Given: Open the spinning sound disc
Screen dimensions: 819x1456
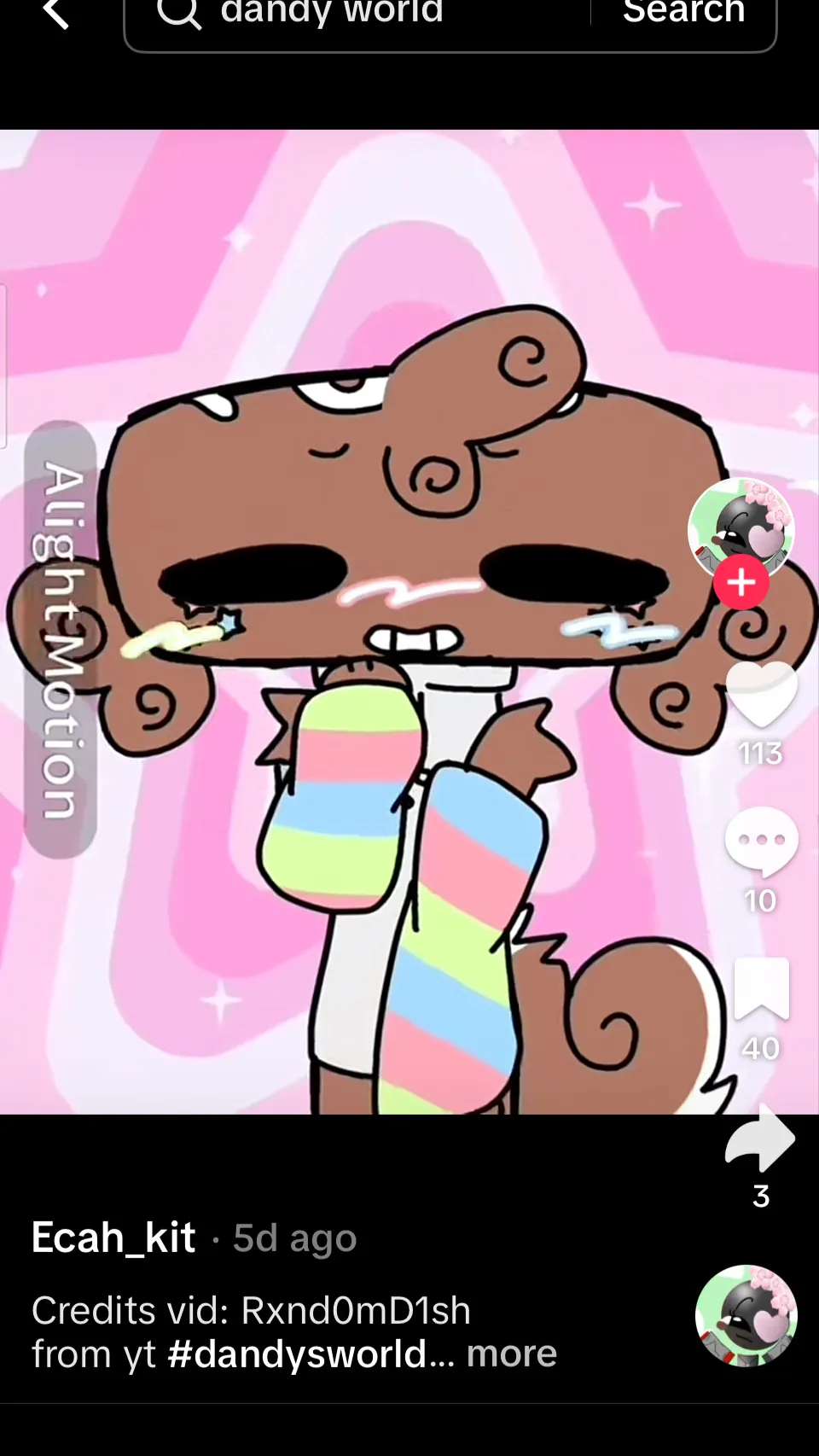Looking at the screenshot, I should click(746, 1316).
